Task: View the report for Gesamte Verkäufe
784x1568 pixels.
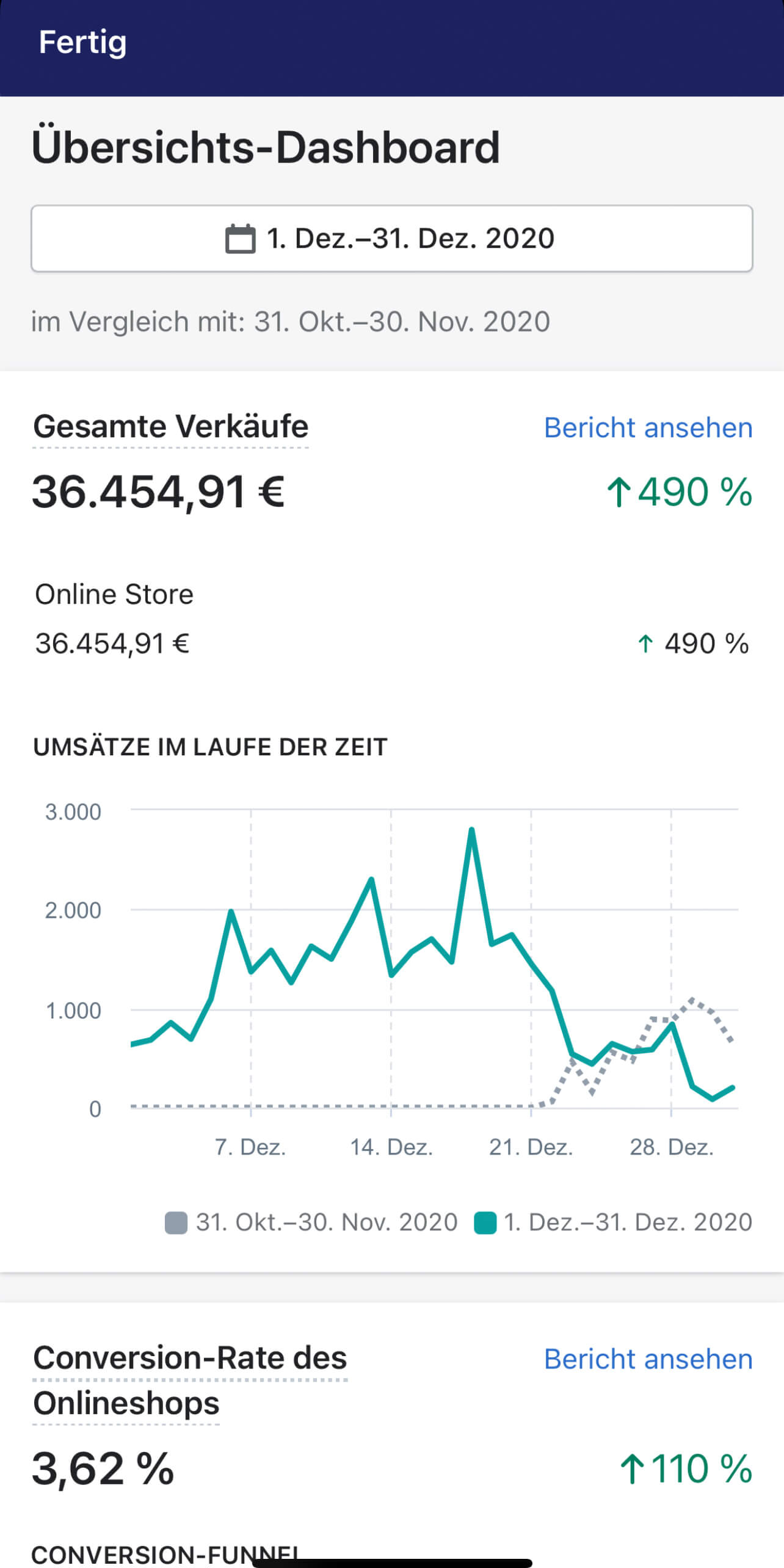Action: (648, 427)
